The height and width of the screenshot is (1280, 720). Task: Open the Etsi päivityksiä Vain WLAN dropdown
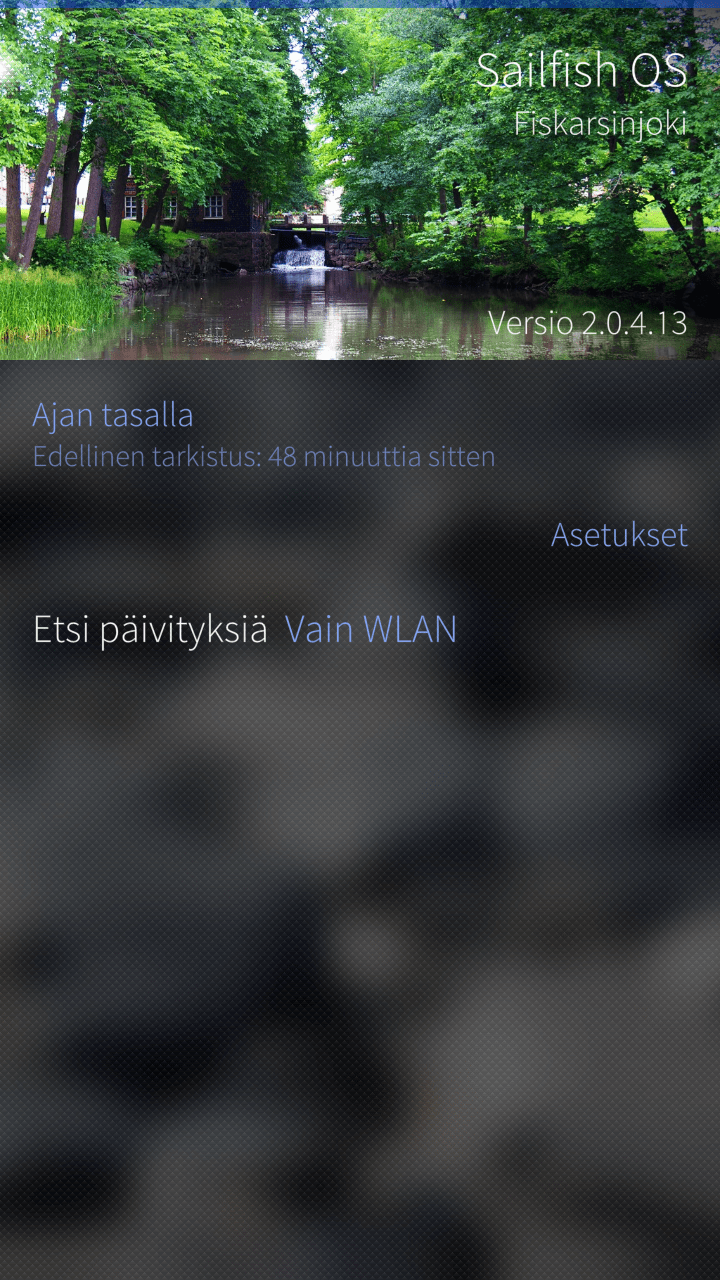coord(245,630)
